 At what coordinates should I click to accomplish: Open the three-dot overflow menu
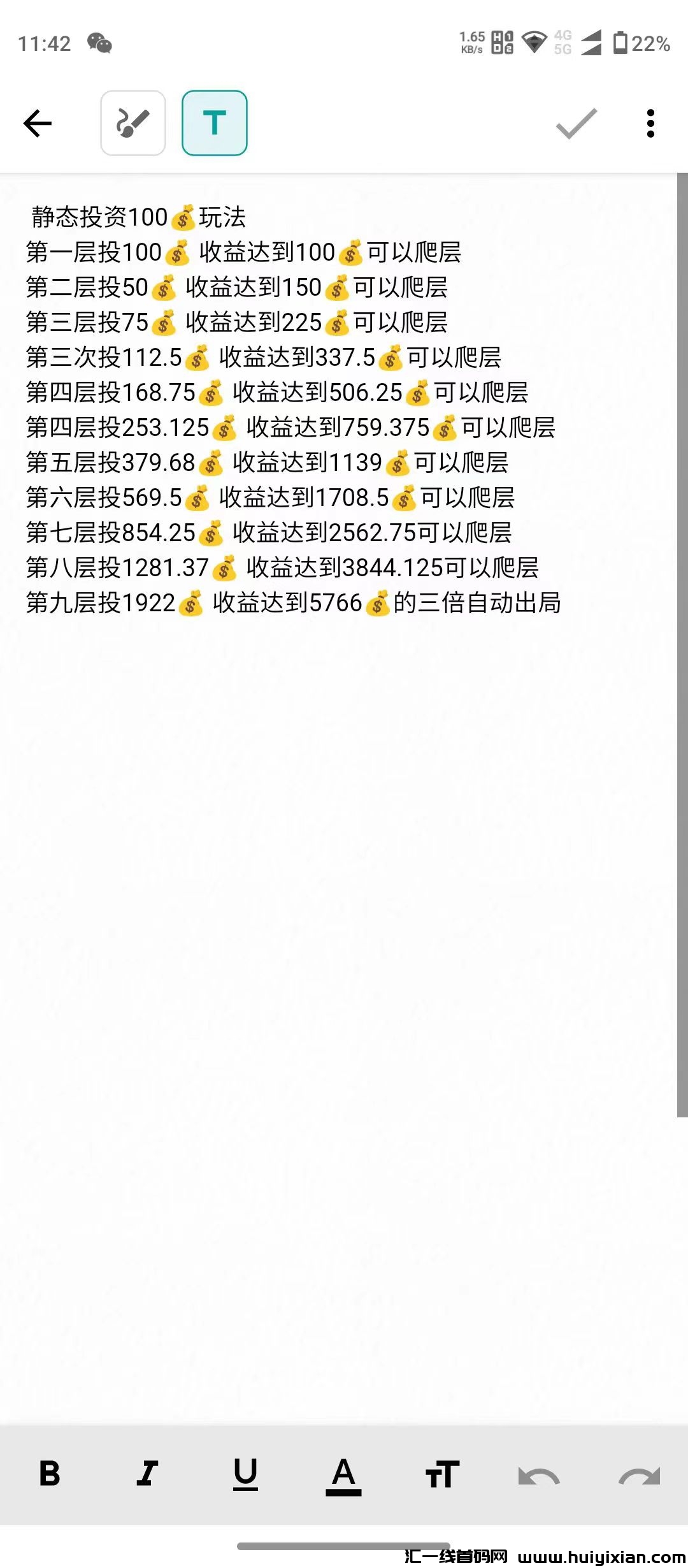tap(650, 123)
